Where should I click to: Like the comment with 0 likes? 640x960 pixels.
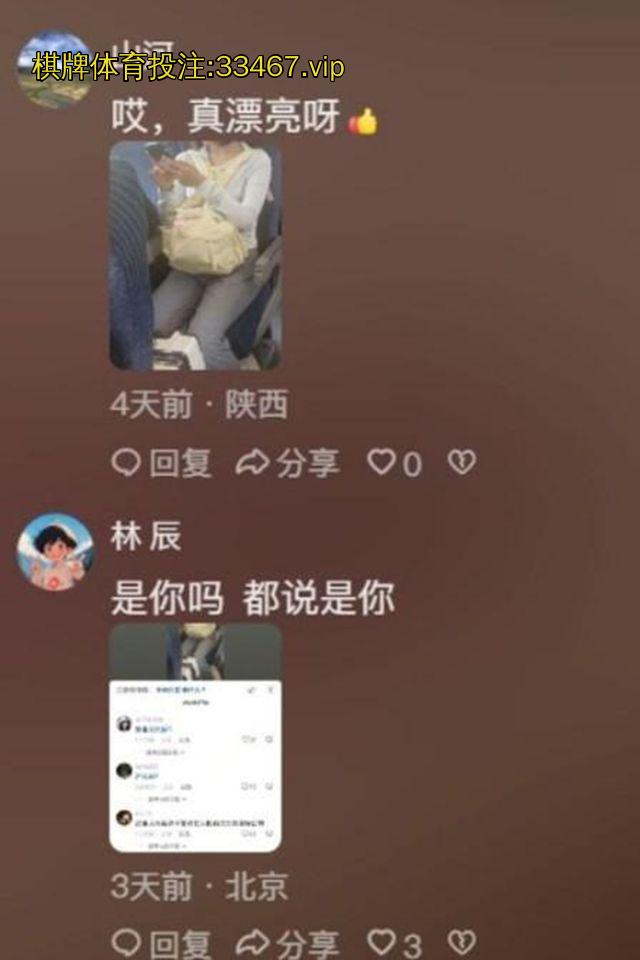pos(383,462)
